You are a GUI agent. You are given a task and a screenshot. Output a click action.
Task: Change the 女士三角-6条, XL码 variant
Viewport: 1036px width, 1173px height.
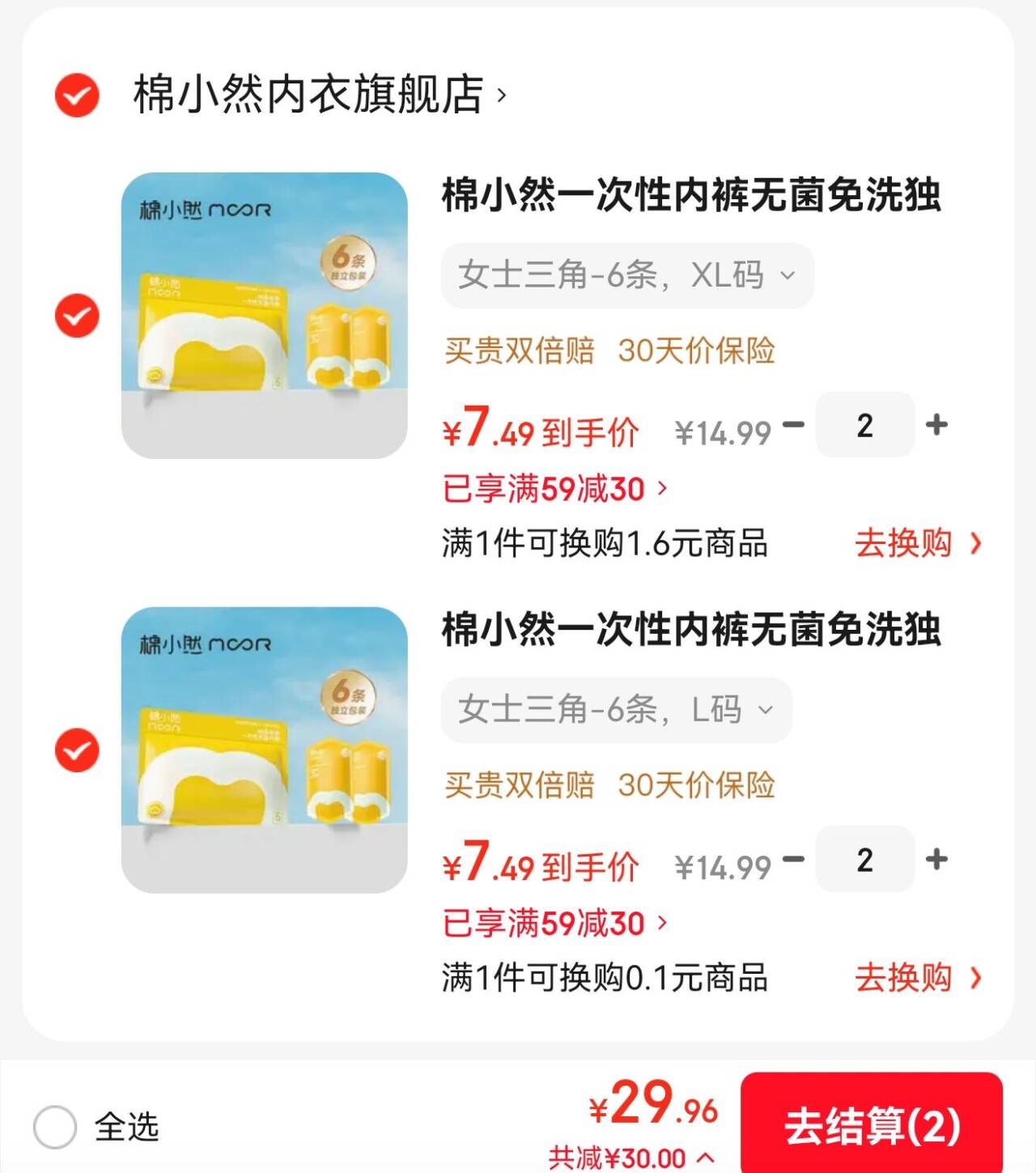tap(626, 275)
